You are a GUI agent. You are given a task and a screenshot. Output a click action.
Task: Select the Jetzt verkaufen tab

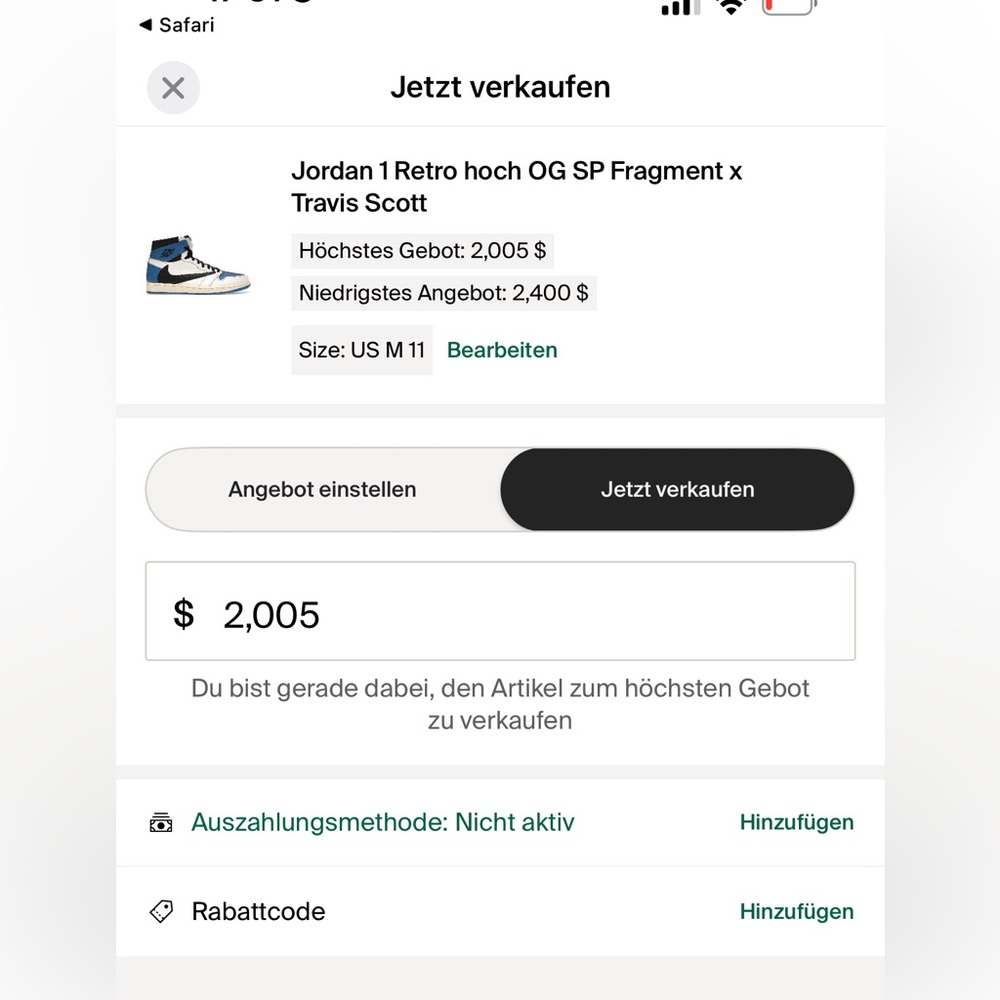pyautogui.click(x=677, y=490)
